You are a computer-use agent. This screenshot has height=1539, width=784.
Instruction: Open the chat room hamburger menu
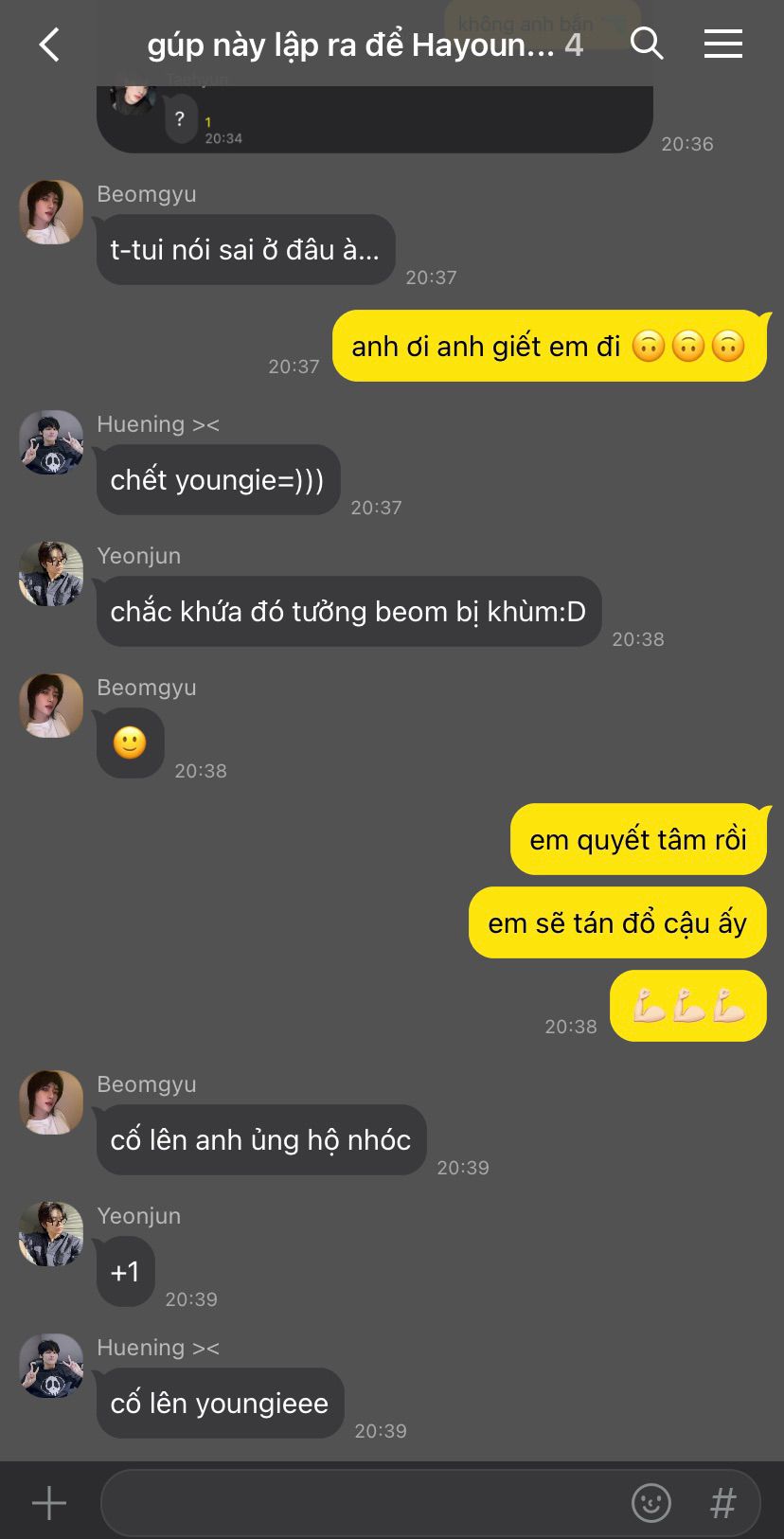point(722,44)
